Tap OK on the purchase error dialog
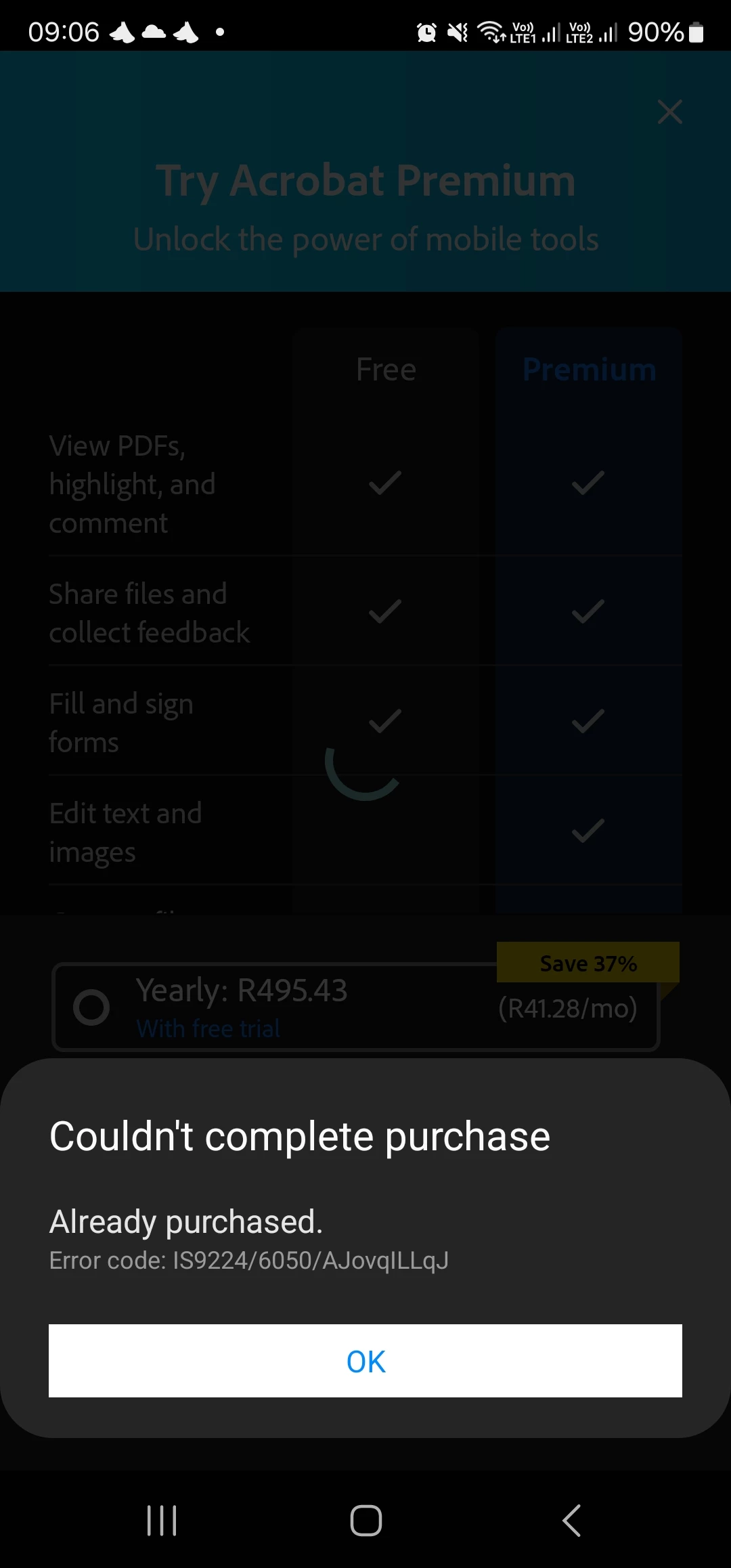This screenshot has width=731, height=1568. [x=365, y=1361]
